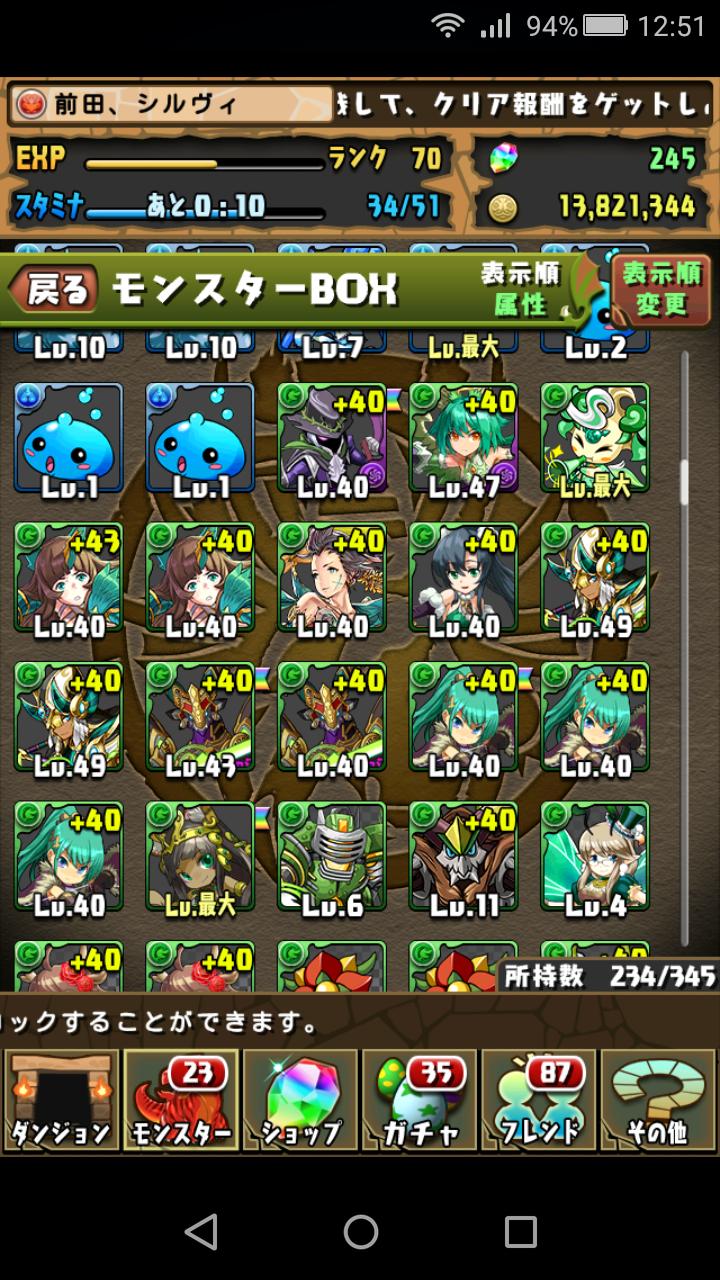Select the armored monster Lv.43
720x1280 pixels.
pos(200,719)
